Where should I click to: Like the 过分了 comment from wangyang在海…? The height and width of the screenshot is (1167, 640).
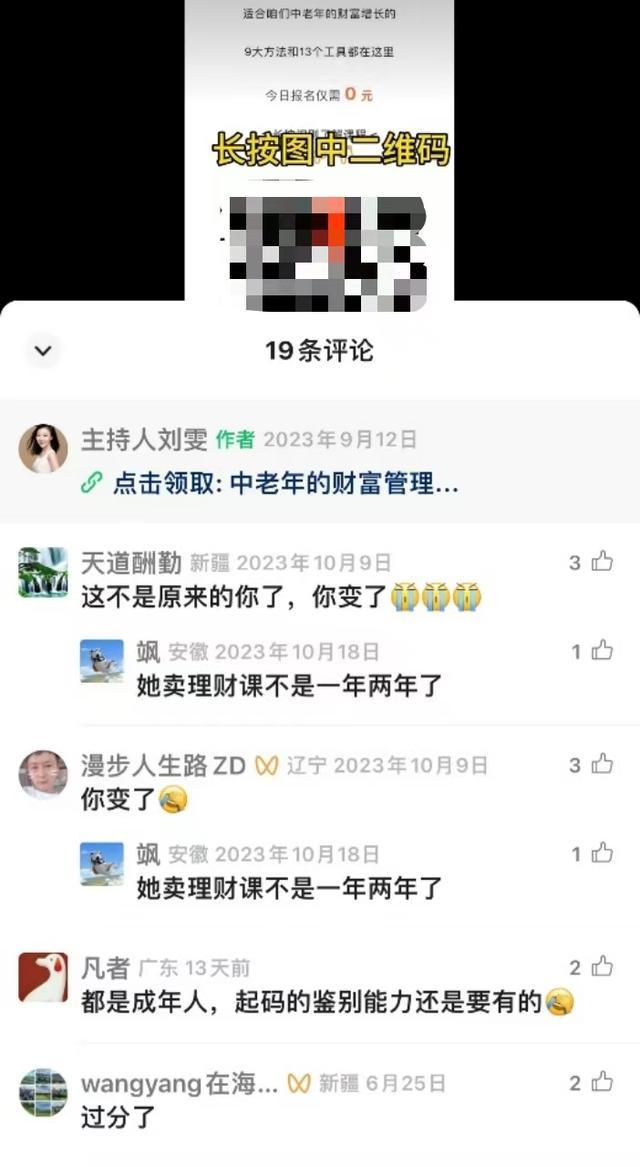[602, 1082]
